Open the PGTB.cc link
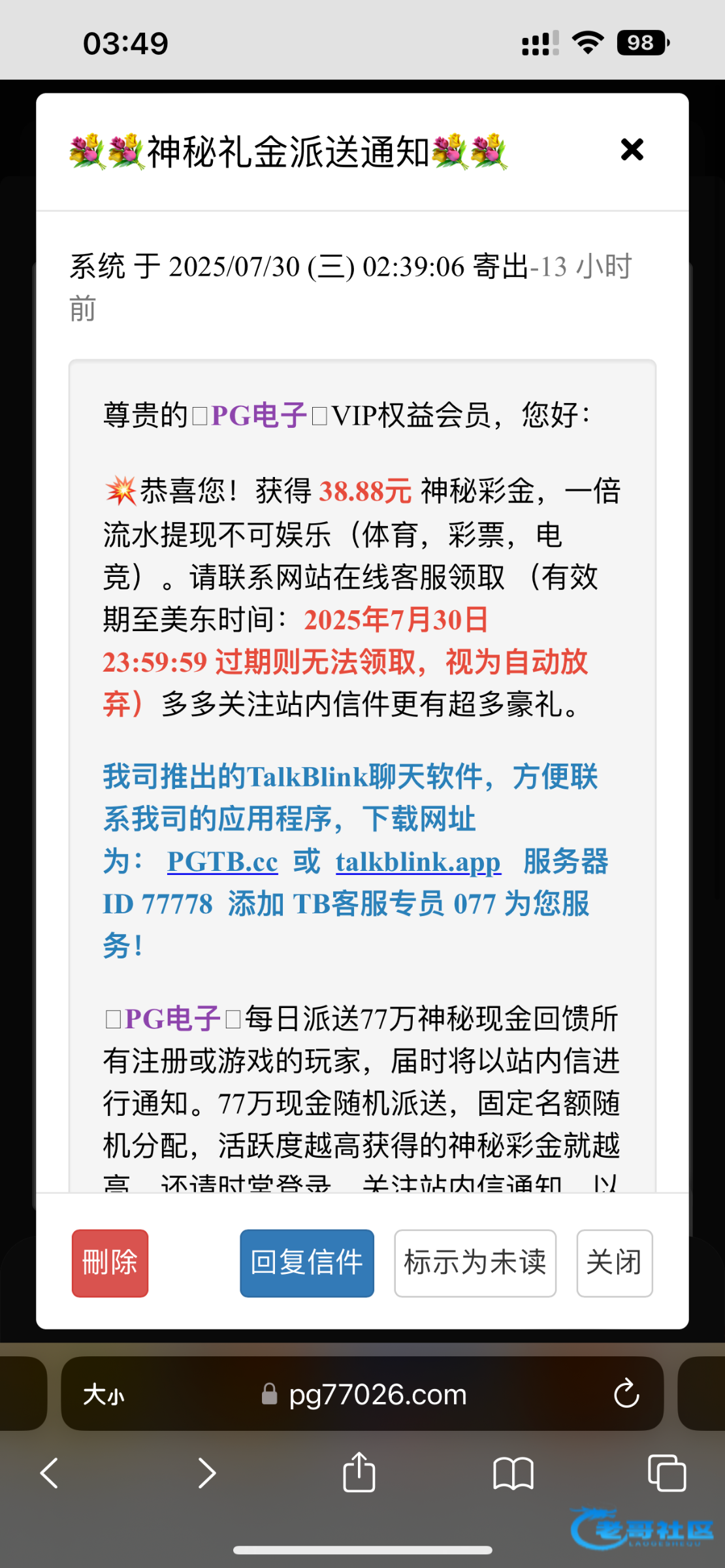The height and width of the screenshot is (1568, 725). pos(223,862)
